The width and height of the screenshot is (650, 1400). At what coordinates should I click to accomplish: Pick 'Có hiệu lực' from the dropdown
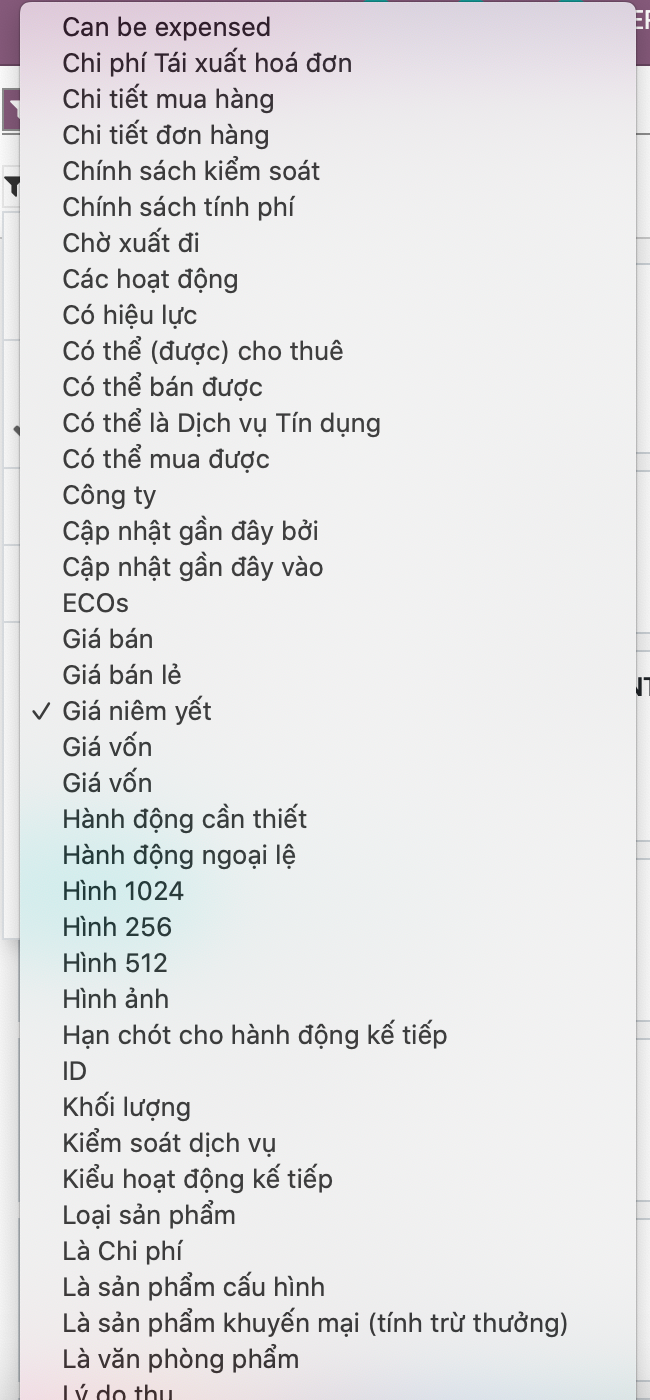click(x=130, y=315)
